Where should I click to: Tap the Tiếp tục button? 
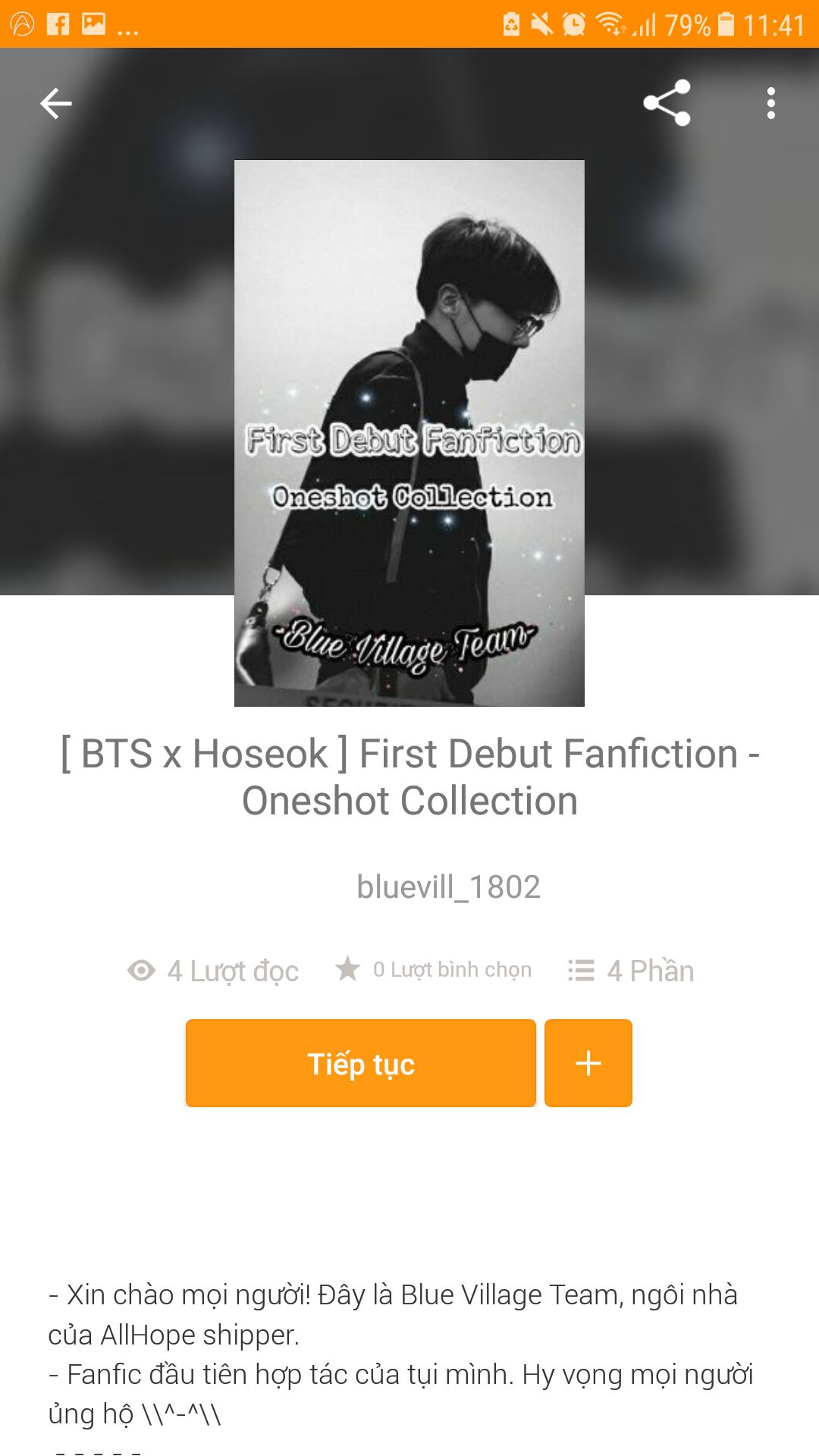click(x=360, y=1063)
